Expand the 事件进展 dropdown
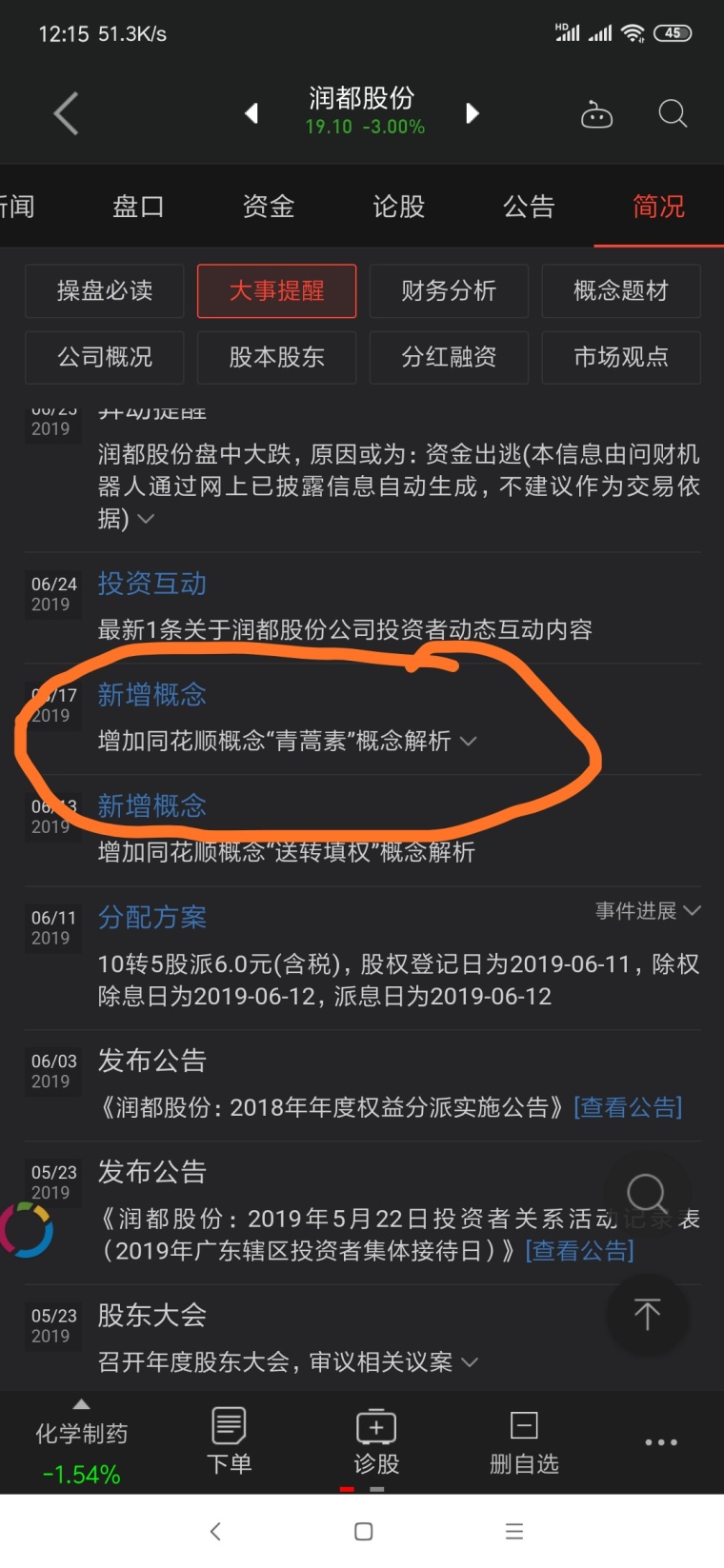Screen dimensions: 724x1568 click(648, 912)
